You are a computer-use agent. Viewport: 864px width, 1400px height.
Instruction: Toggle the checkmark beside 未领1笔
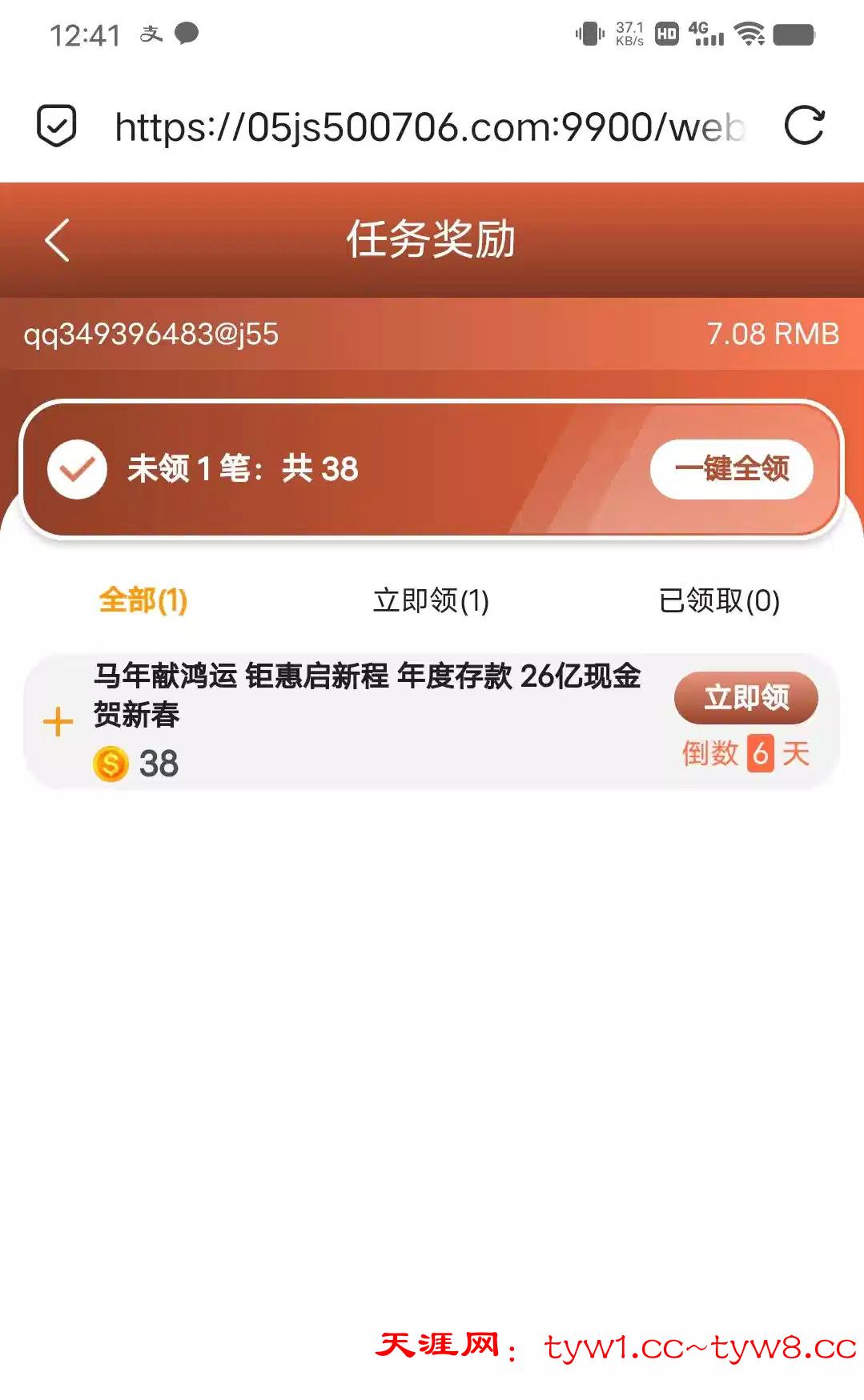click(77, 470)
